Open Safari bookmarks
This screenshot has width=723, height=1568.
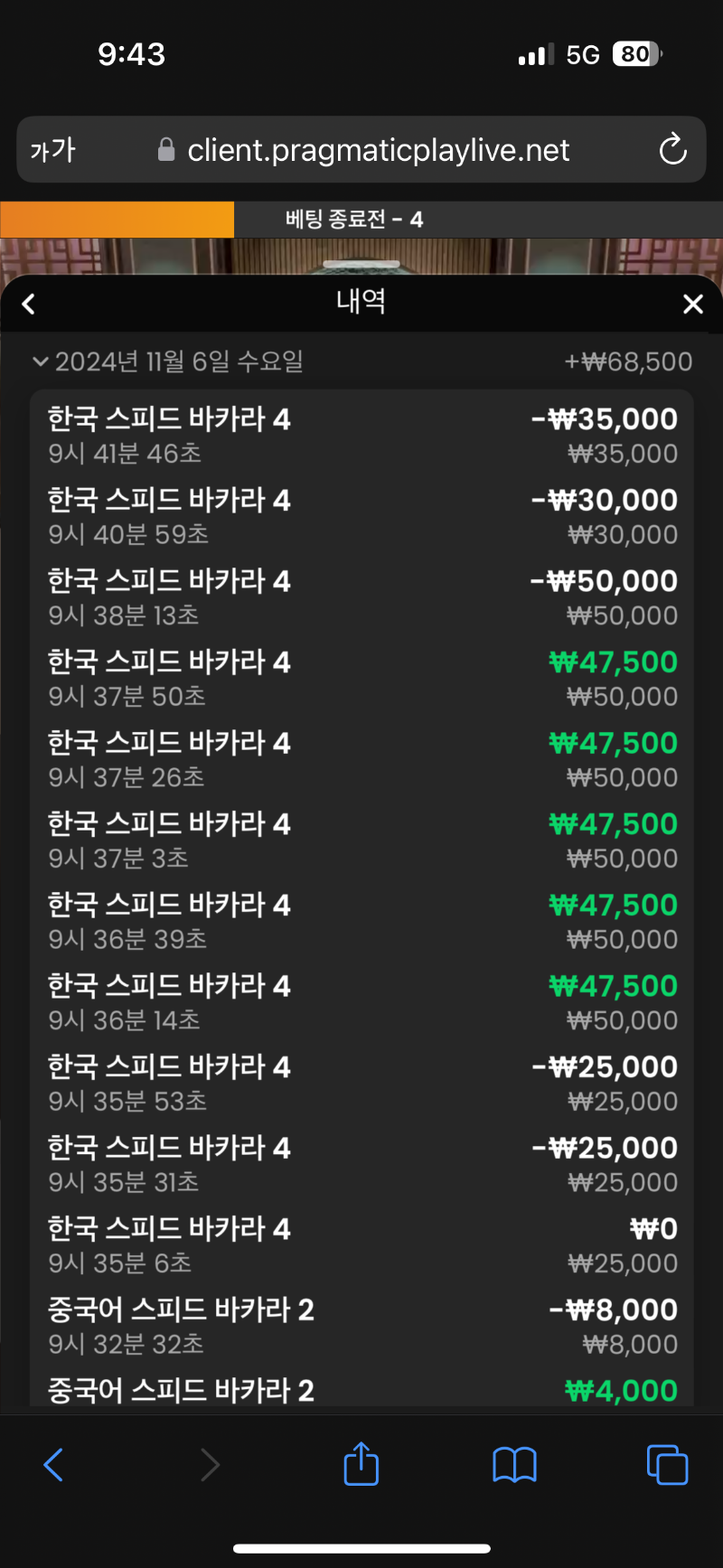514,1465
